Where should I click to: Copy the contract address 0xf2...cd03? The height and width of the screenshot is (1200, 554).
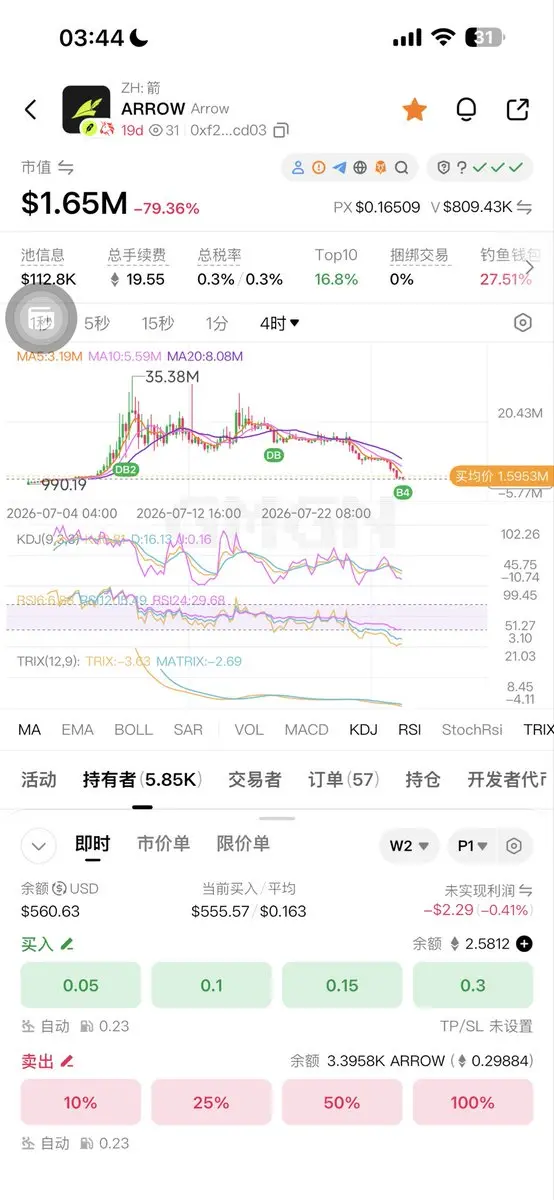point(282,130)
